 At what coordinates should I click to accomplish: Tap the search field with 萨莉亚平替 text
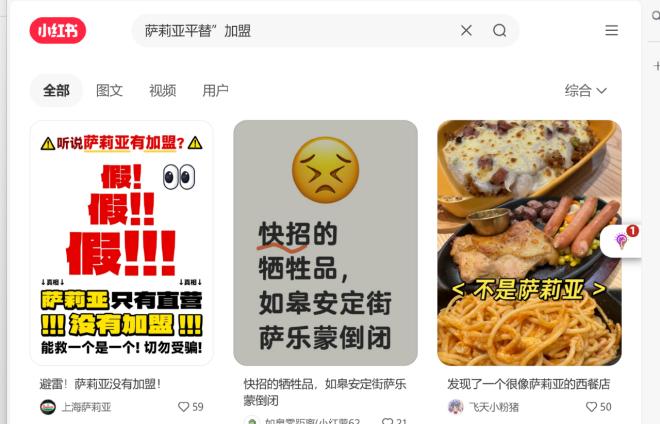coord(290,31)
